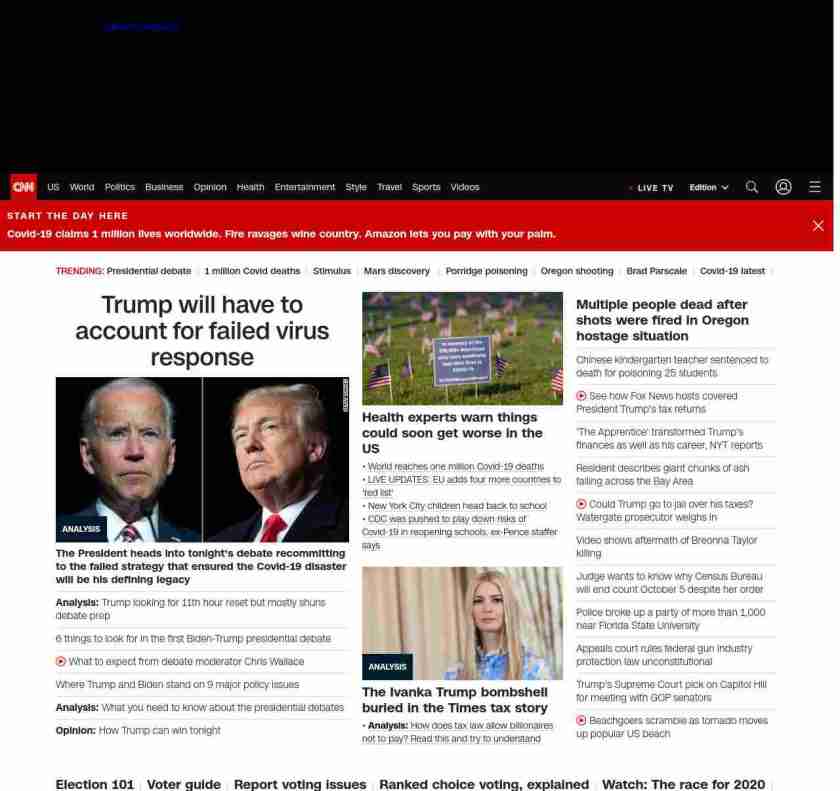The image size is (840, 791).
Task: Open the Biden and Trump analysis image
Action: click(x=202, y=459)
